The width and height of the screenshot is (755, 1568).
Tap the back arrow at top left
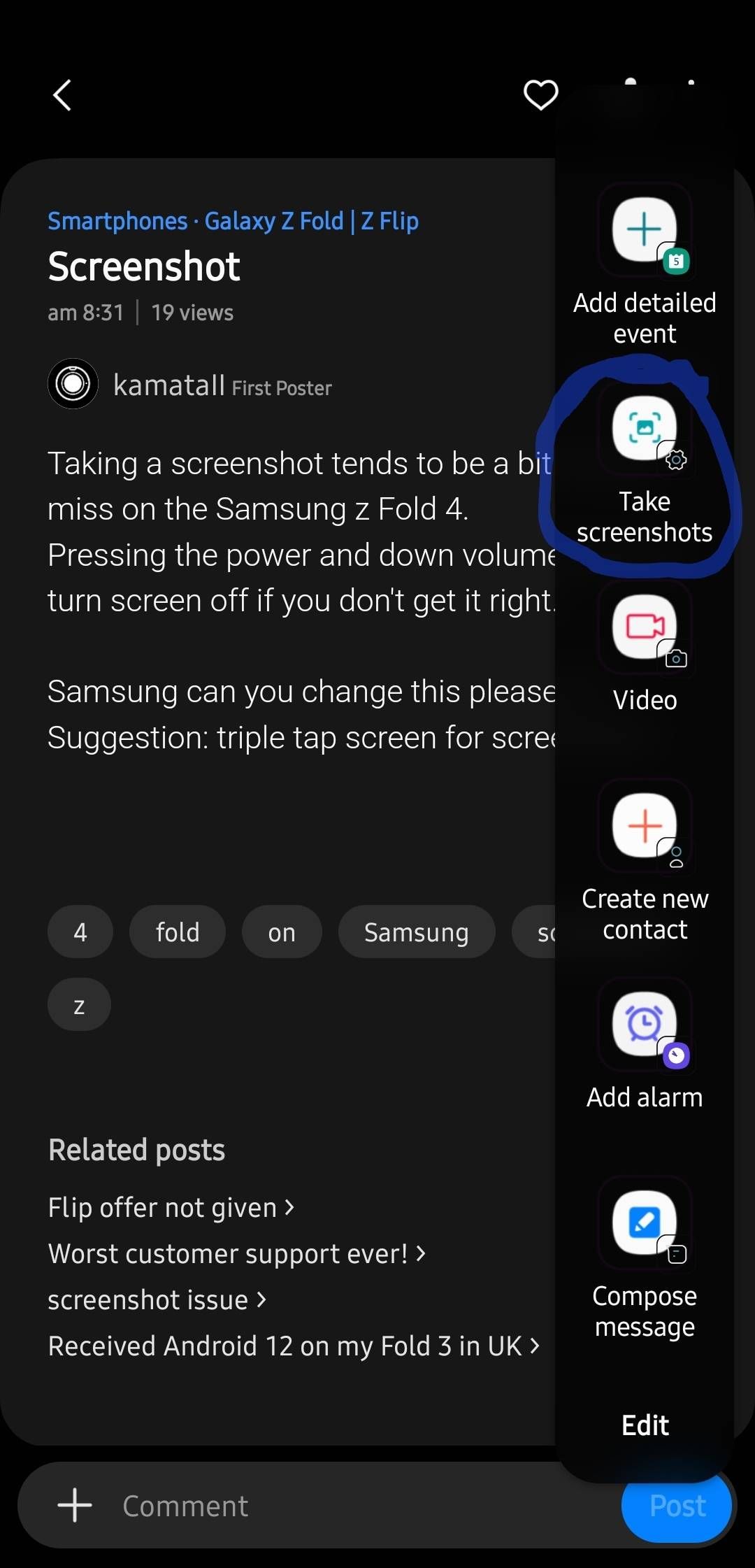(62, 95)
